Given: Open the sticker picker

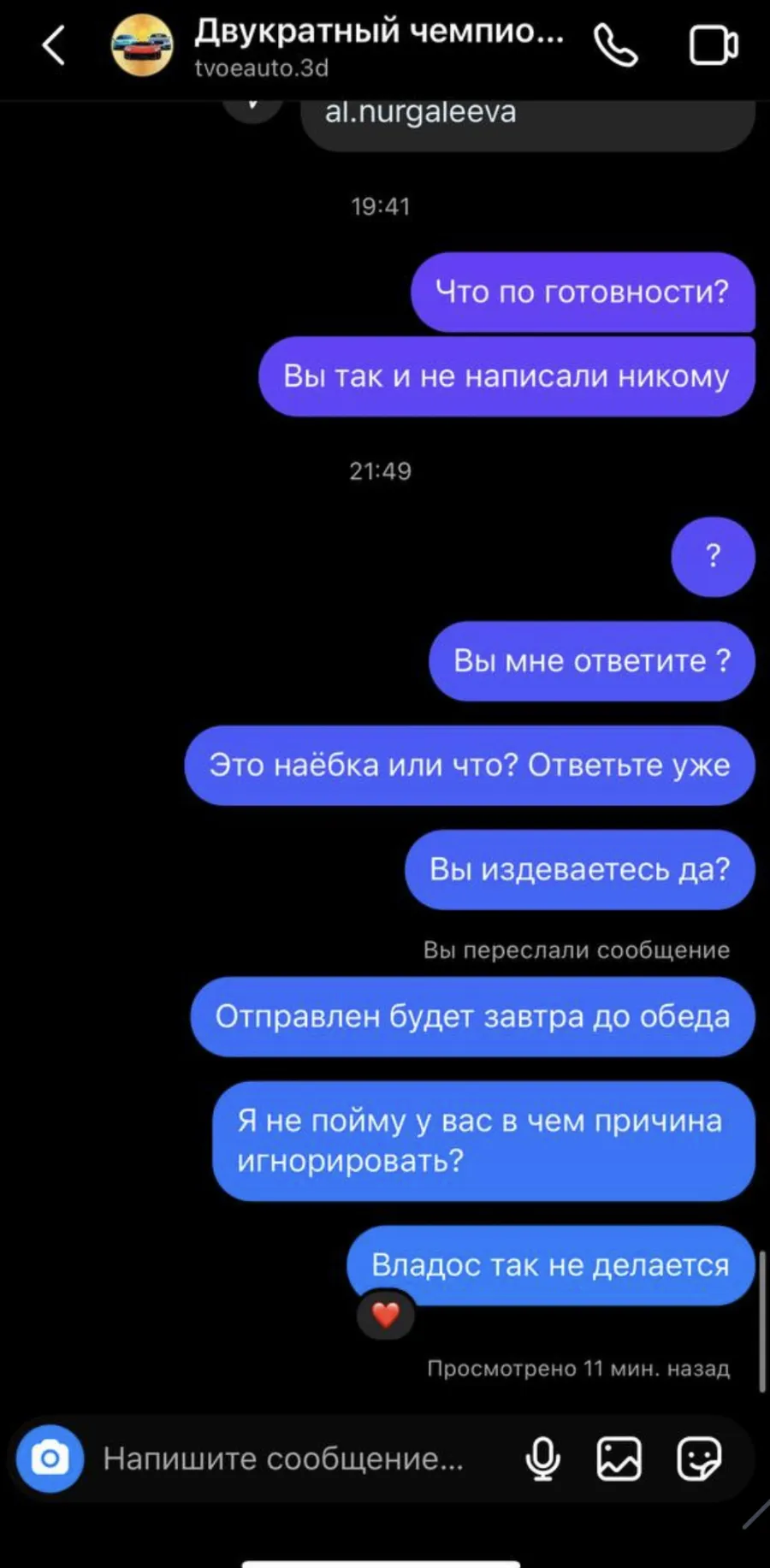Looking at the screenshot, I should 699,1458.
